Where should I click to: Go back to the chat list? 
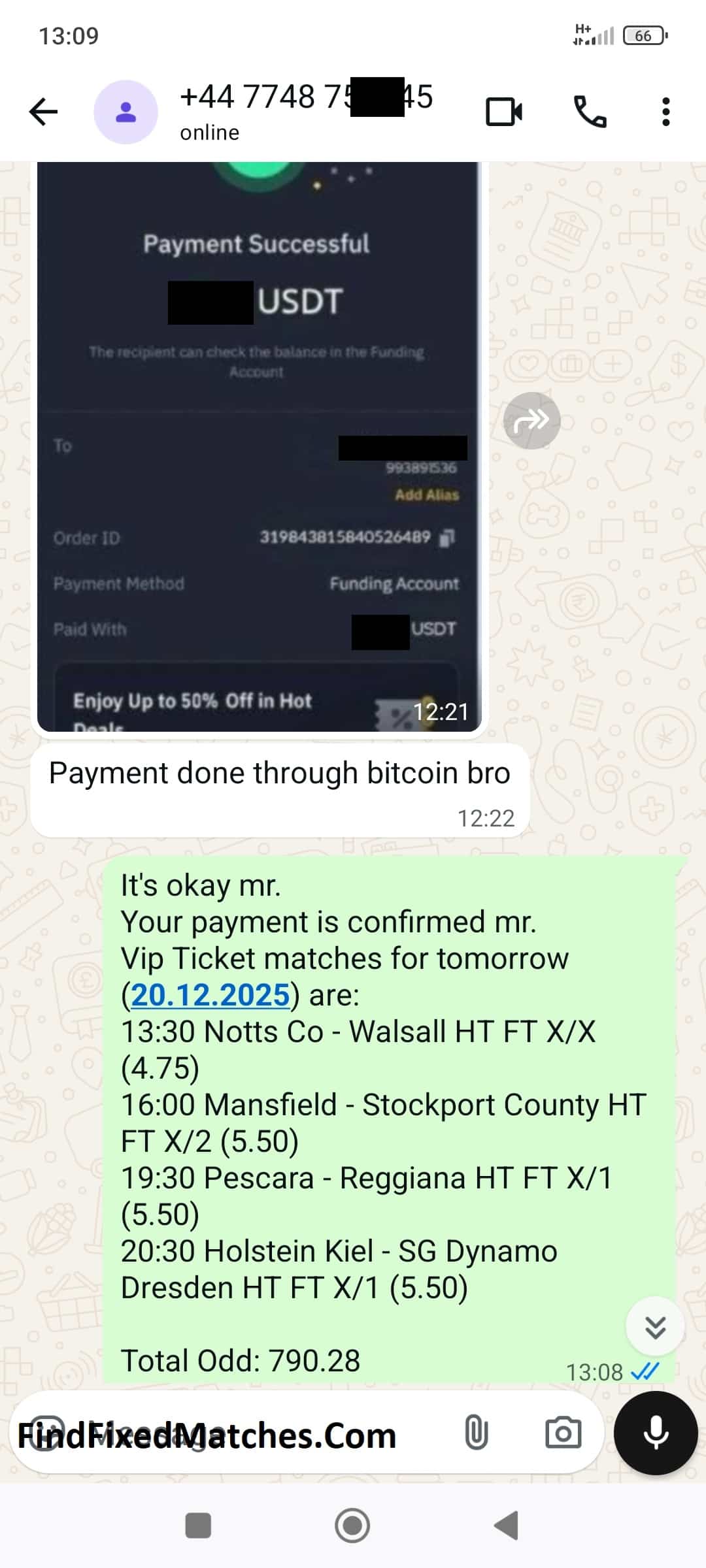click(x=44, y=112)
